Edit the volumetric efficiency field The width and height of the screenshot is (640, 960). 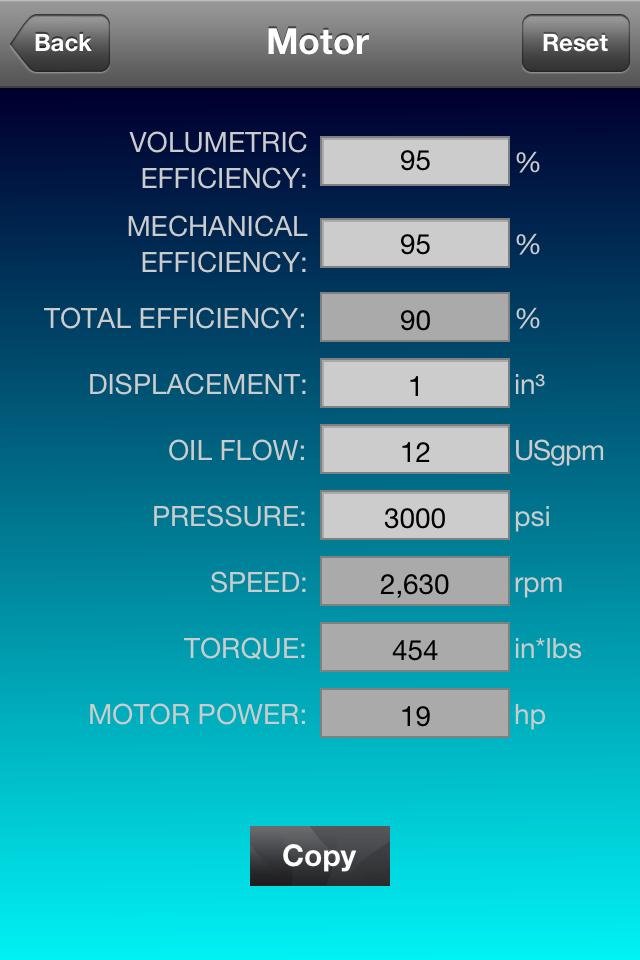415,161
